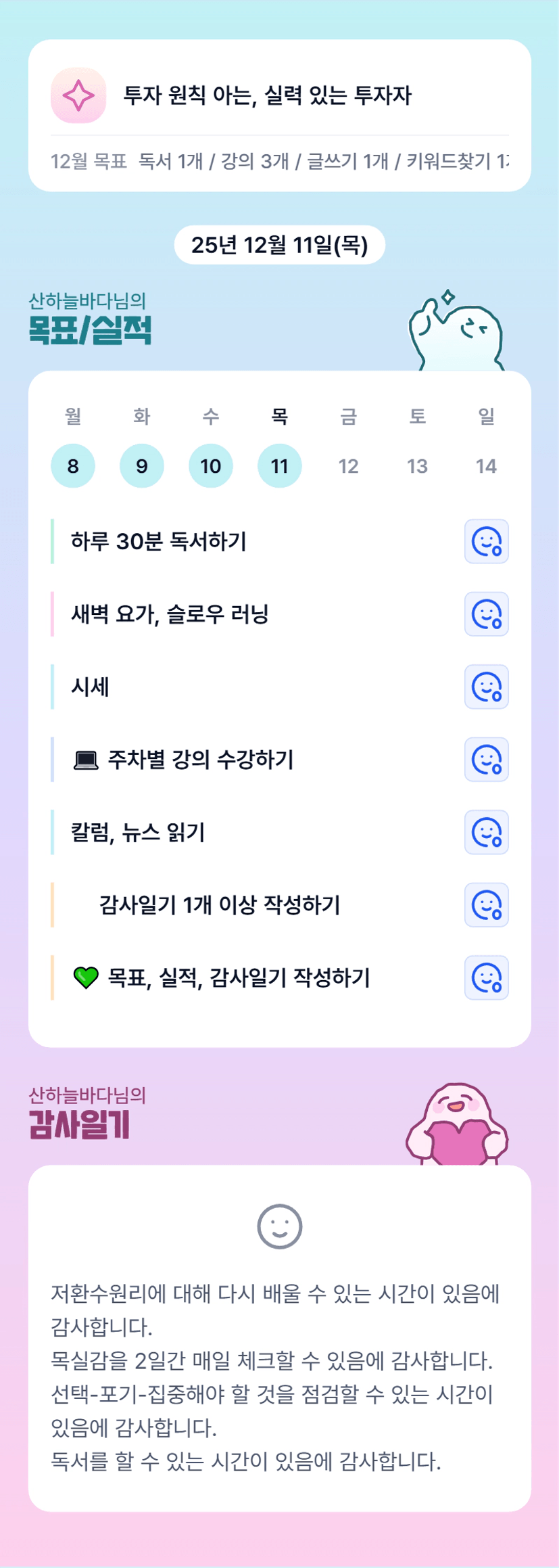Select Thursday the 11th
Image resolution: width=559 pixels, height=1568 pixels.
tap(280, 466)
